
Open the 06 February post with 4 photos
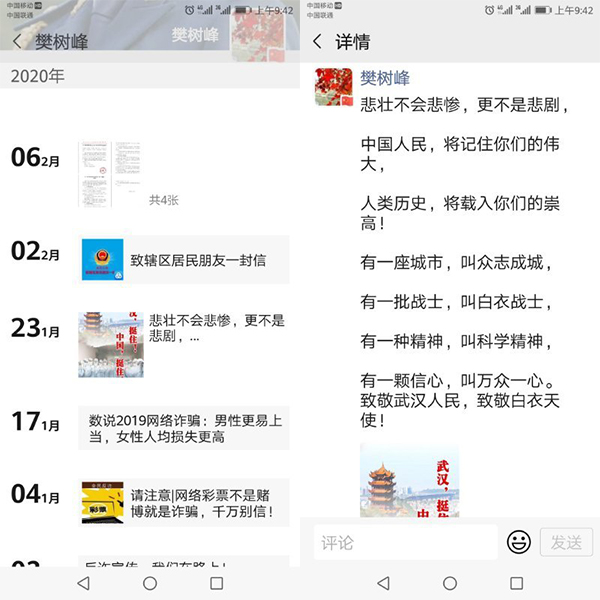pyautogui.click(x=109, y=175)
